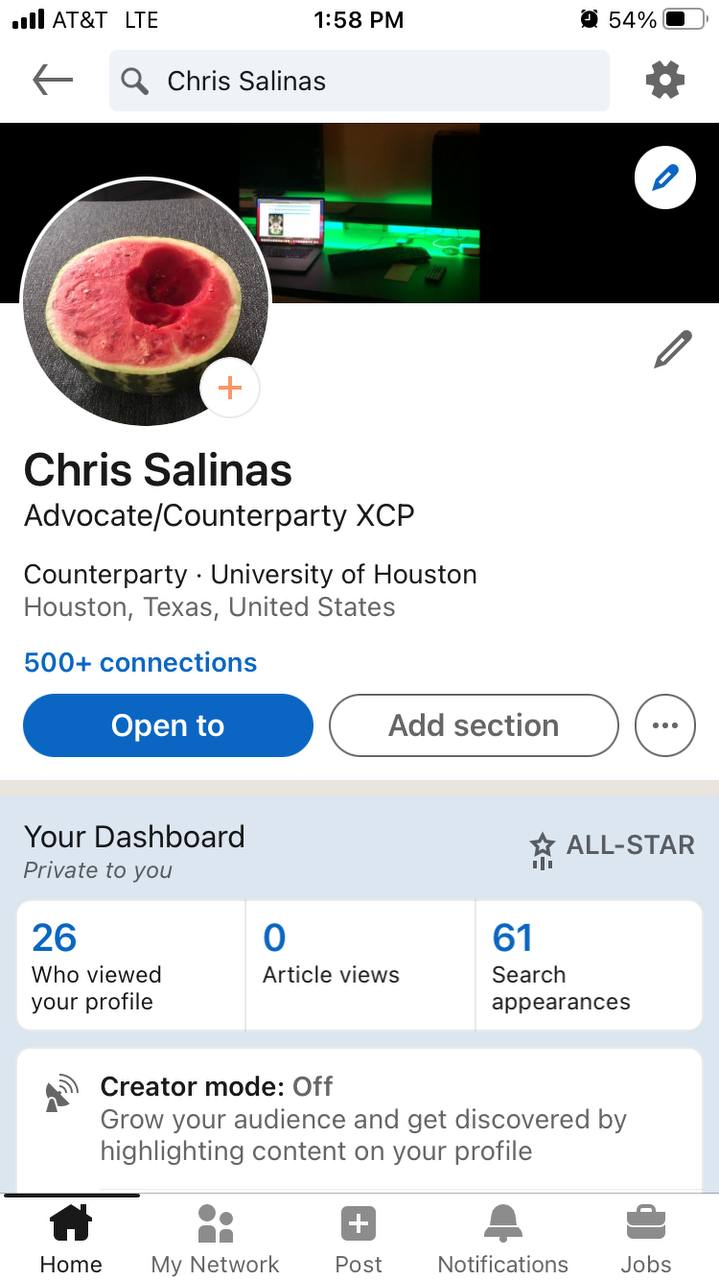Open the 500+ connections link
The image size is (719, 1280).
tap(140, 662)
